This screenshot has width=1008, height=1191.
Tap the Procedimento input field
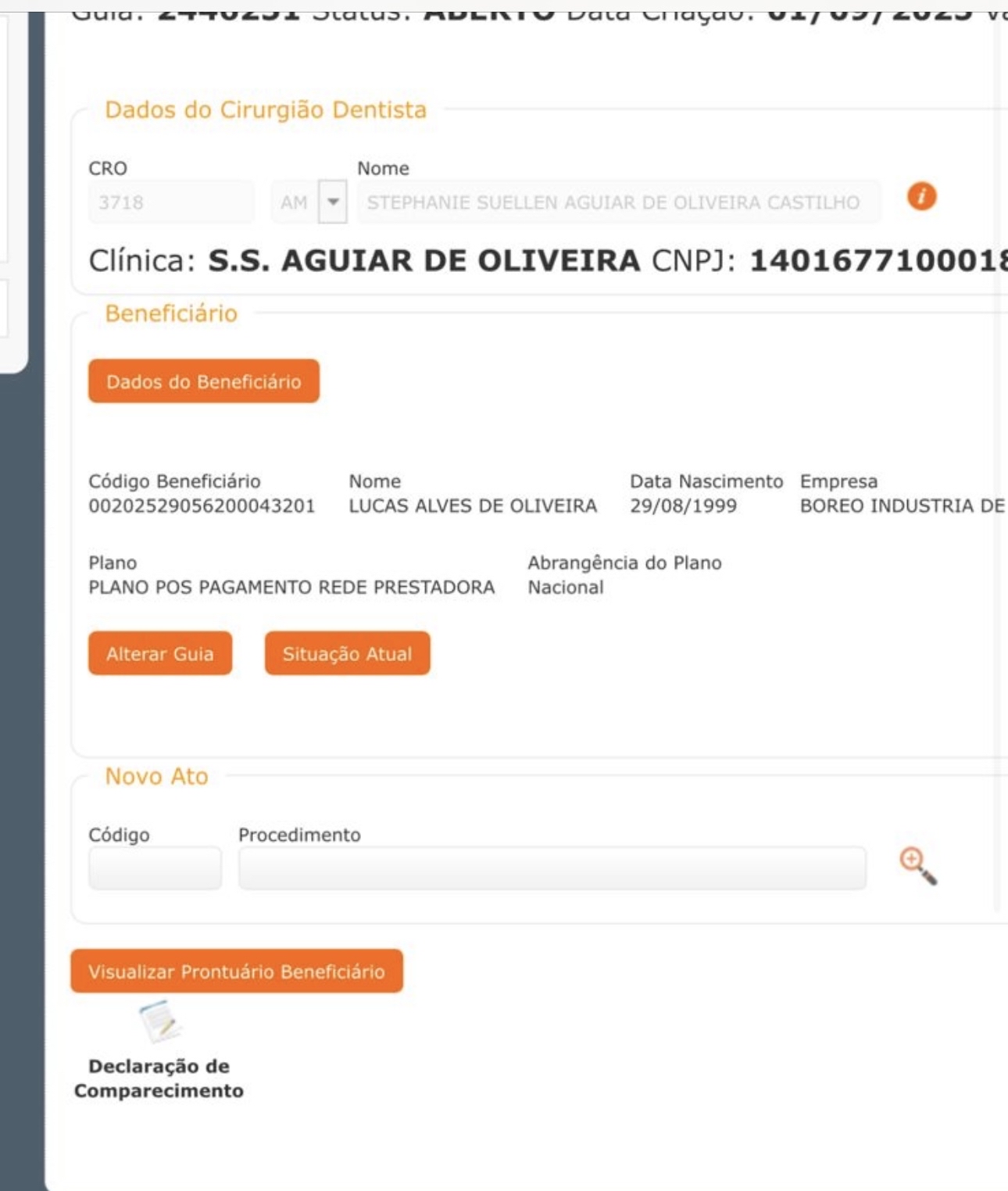[x=552, y=868]
